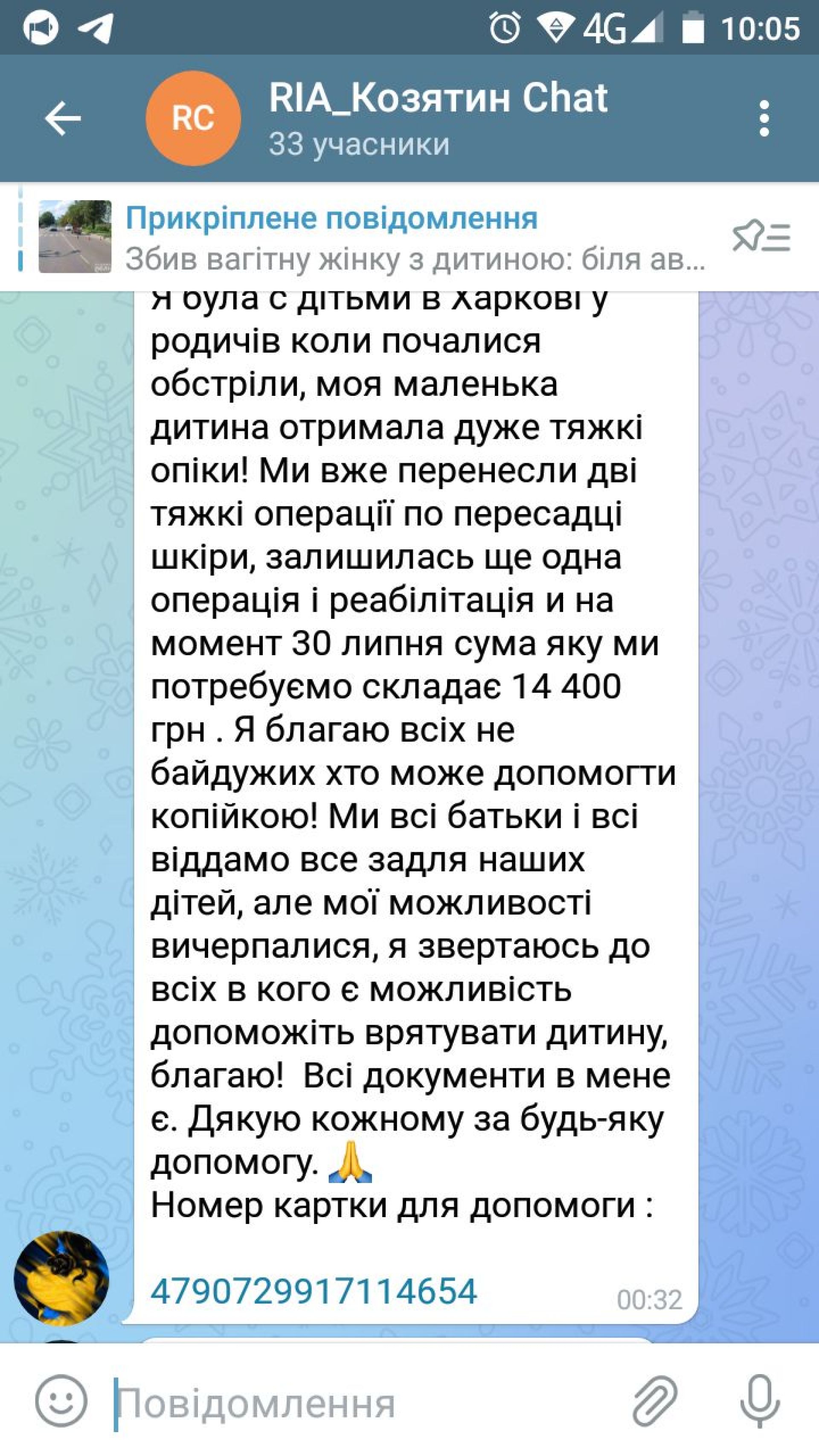Tap the microphone voice message button
819x1456 pixels.
click(760, 1402)
